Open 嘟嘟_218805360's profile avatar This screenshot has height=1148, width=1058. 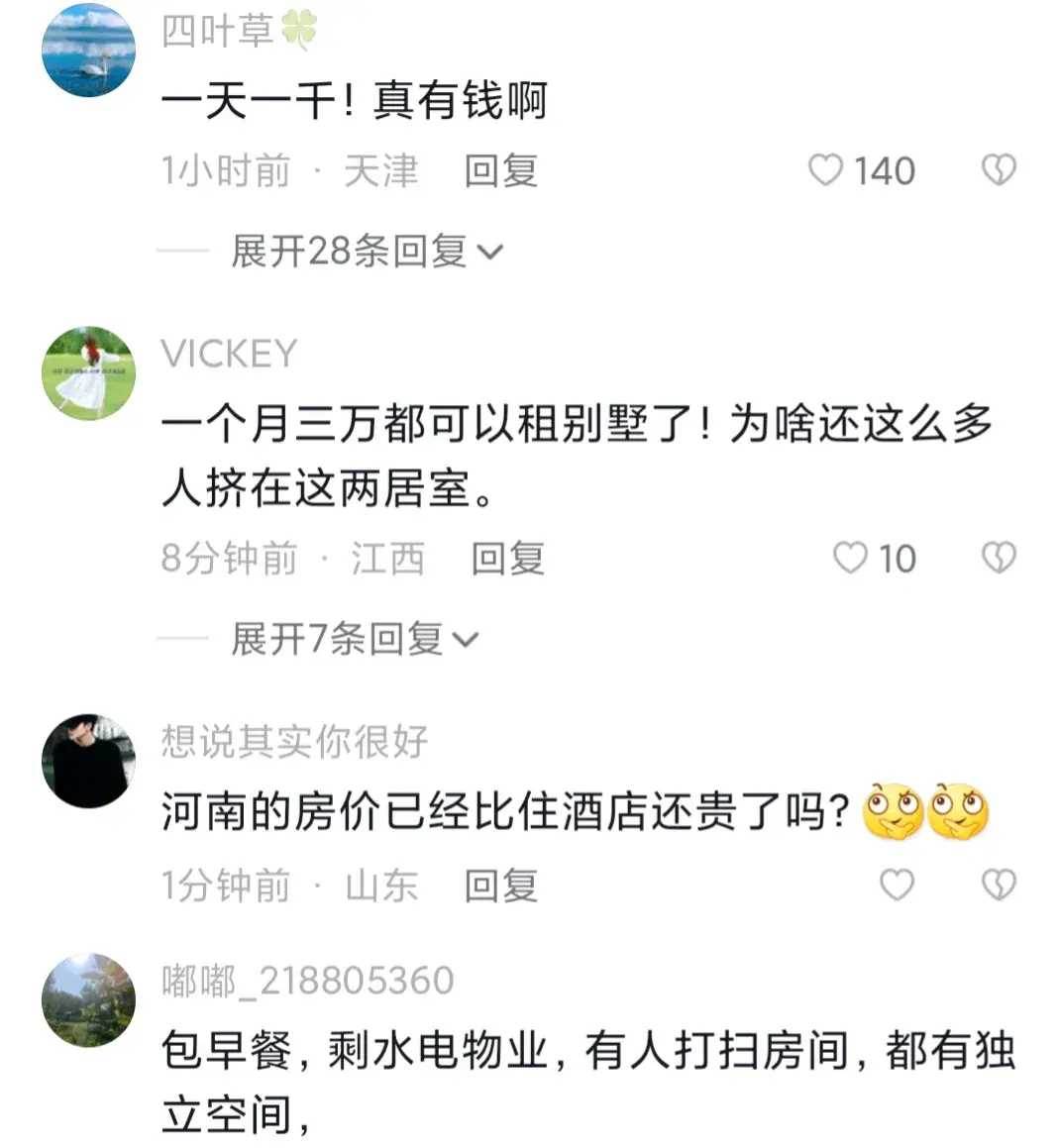pyautogui.click(x=88, y=1000)
